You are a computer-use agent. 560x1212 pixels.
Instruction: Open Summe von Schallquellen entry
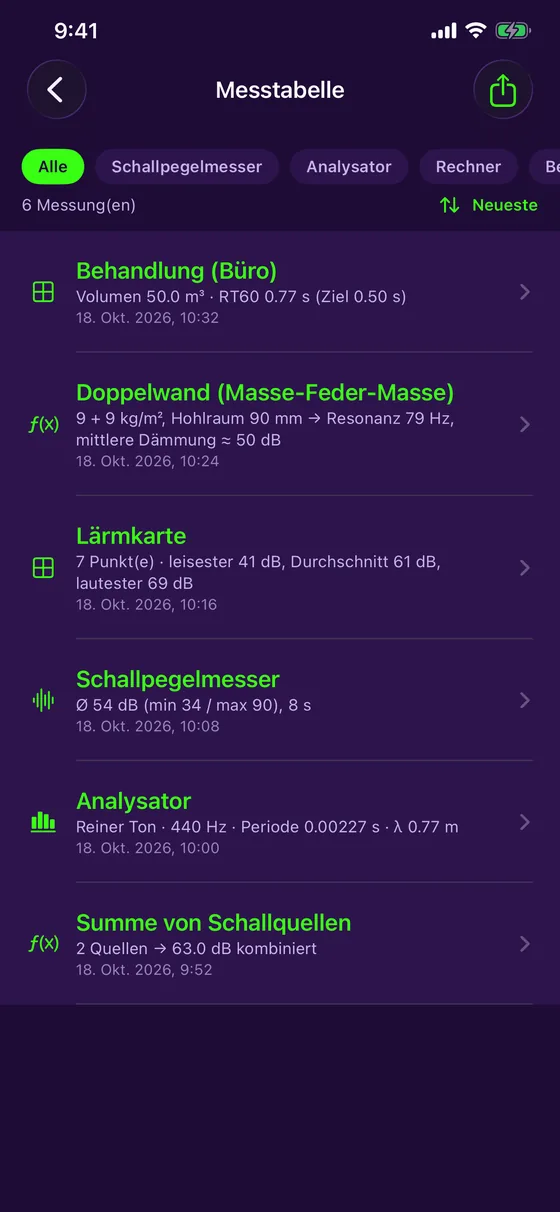[280, 944]
